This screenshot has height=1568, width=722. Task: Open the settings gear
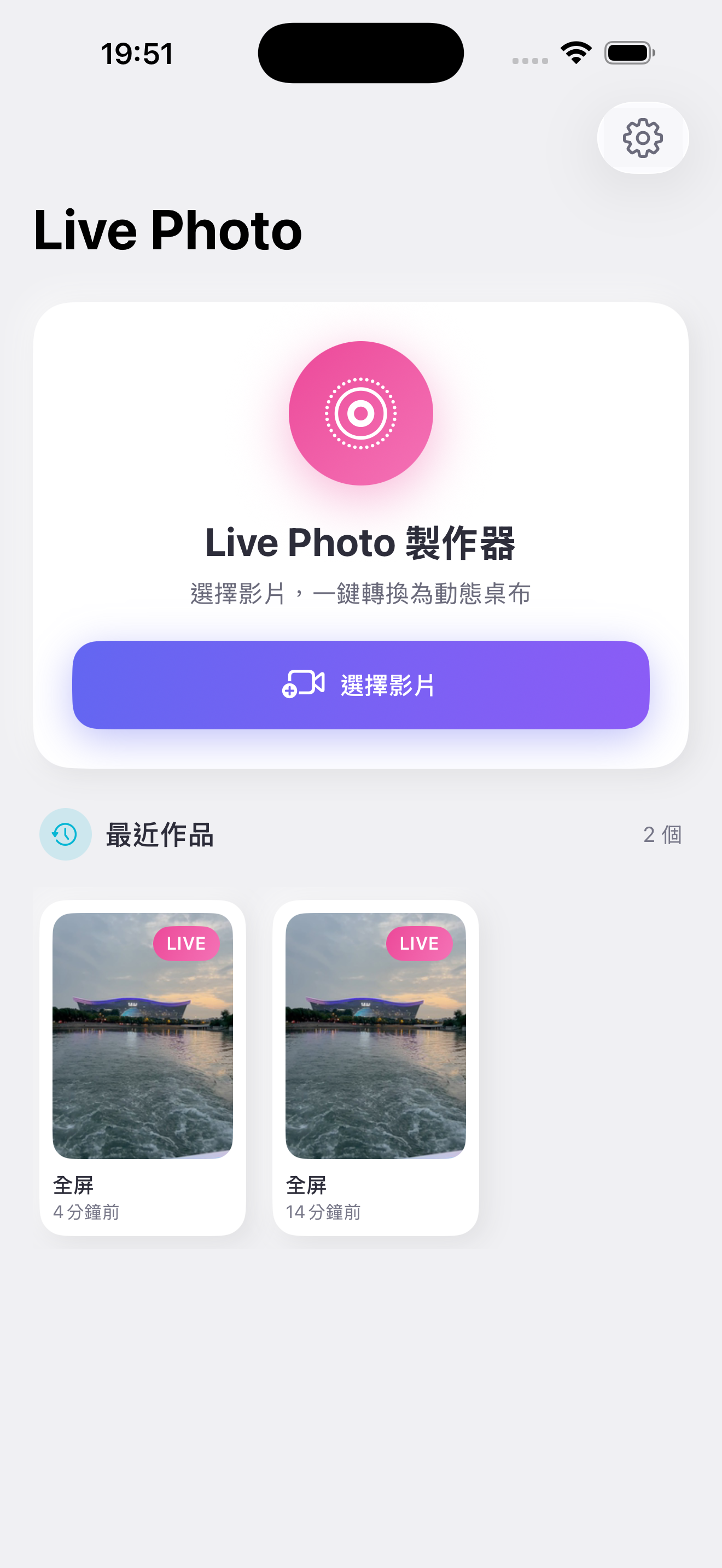click(642, 138)
